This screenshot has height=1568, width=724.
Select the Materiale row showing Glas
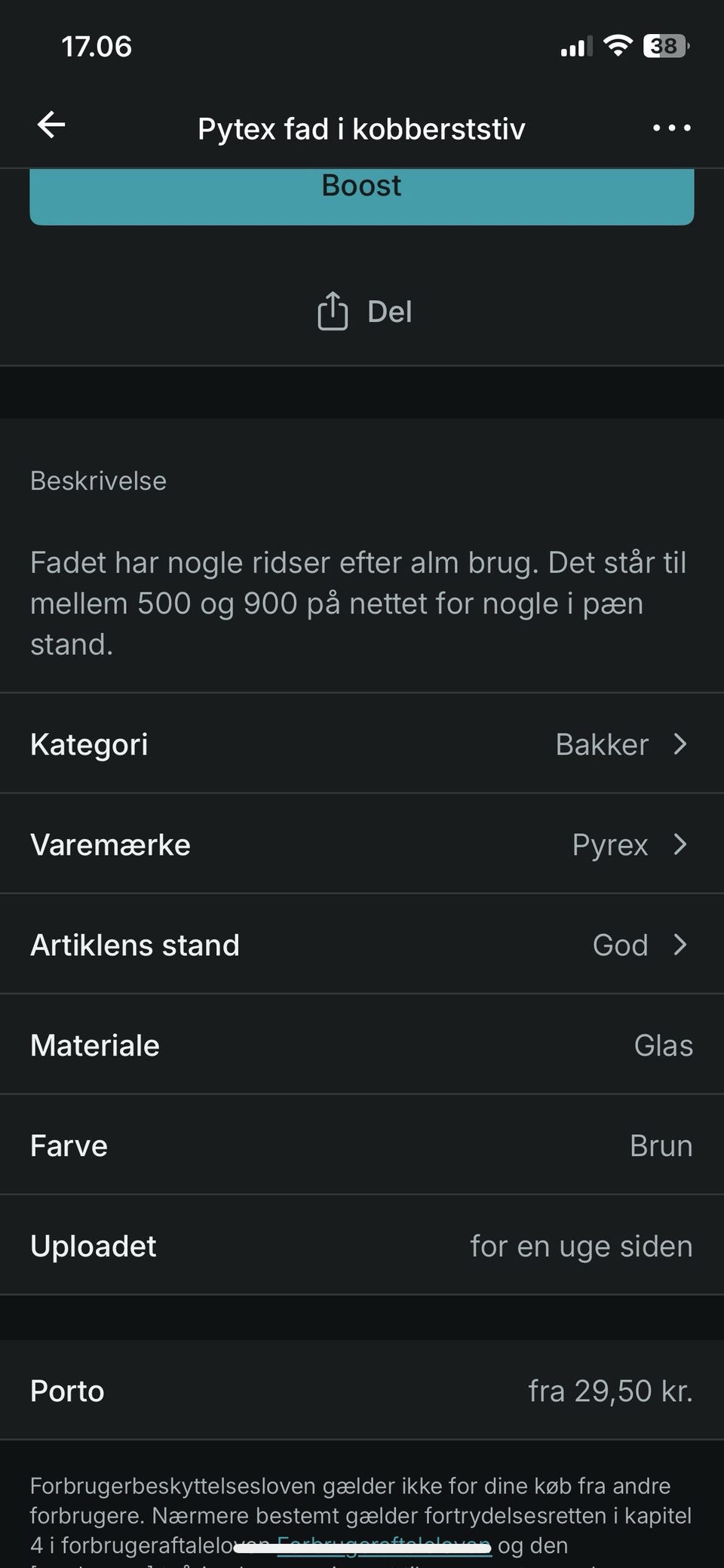362,1045
